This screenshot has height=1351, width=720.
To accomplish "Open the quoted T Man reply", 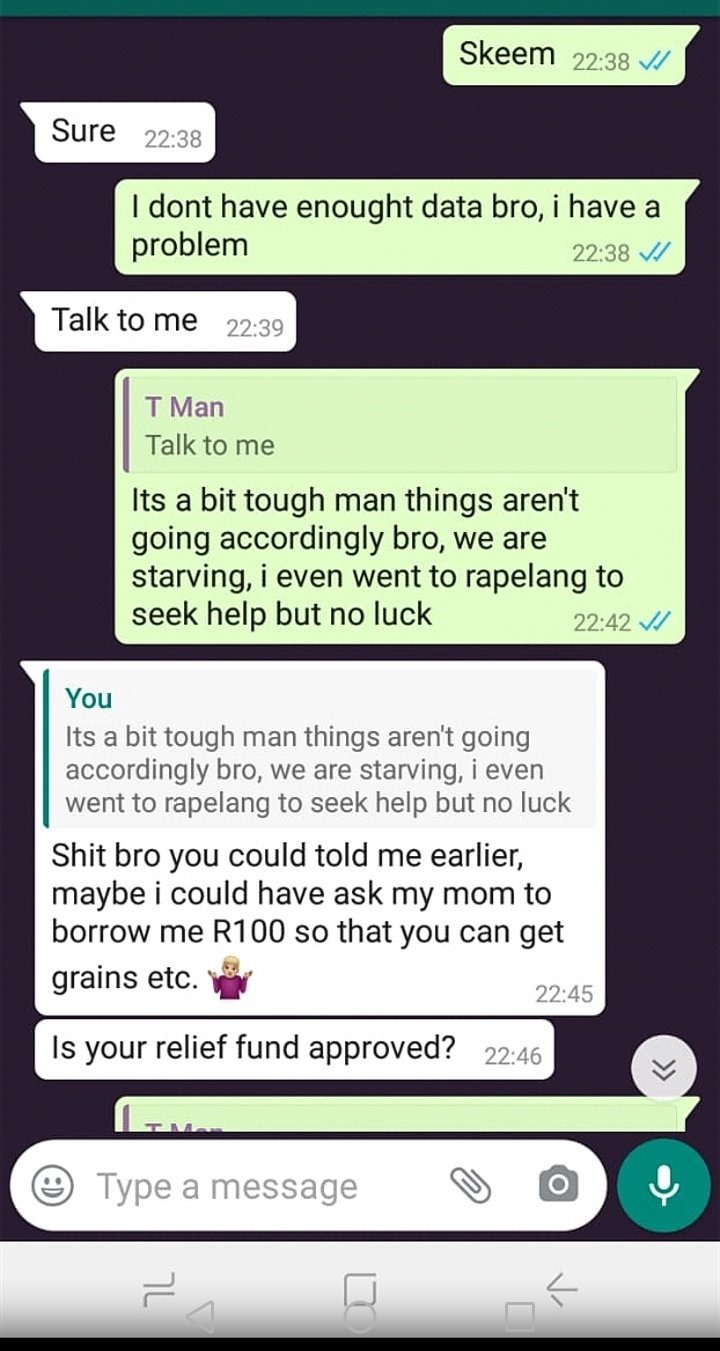I will [x=400, y=424].
